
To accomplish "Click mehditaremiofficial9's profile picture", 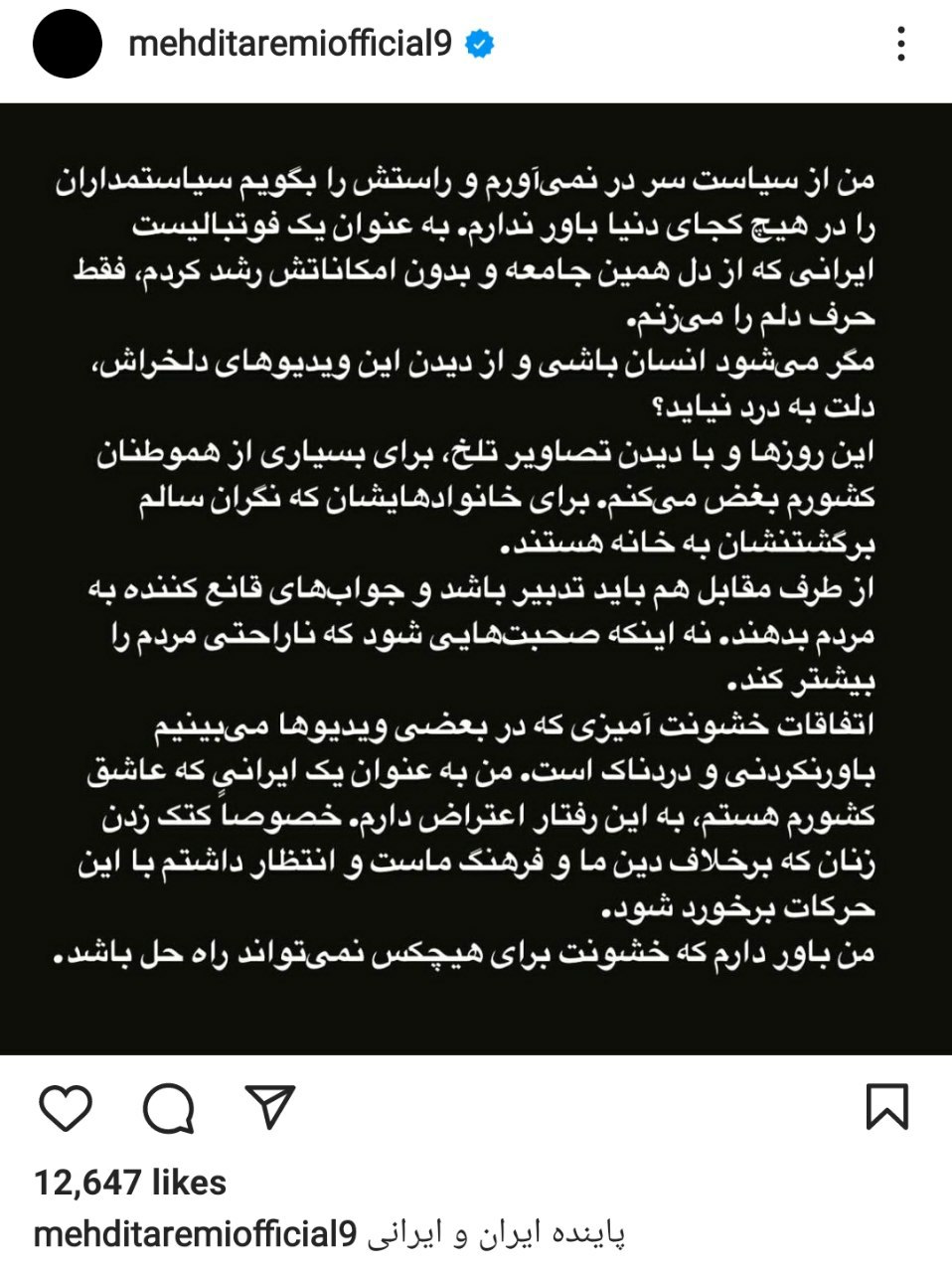I will [x=66, y=42].
